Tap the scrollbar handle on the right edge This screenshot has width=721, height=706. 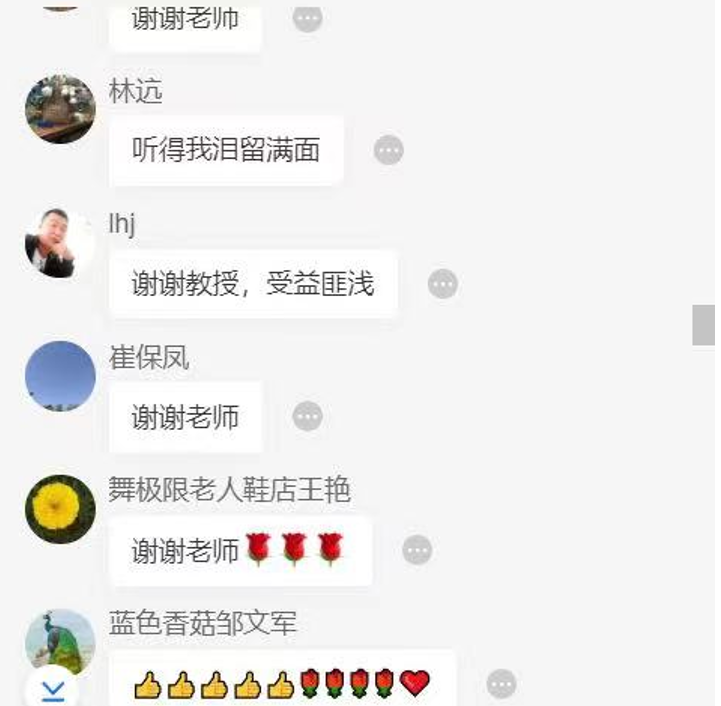[x=704, y=325]
